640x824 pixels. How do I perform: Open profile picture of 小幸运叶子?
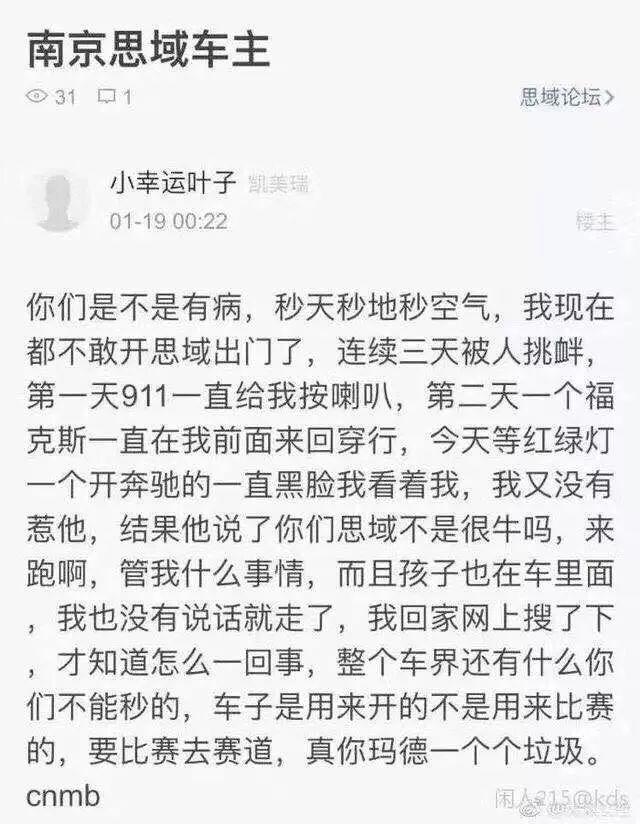pos(61,201)
